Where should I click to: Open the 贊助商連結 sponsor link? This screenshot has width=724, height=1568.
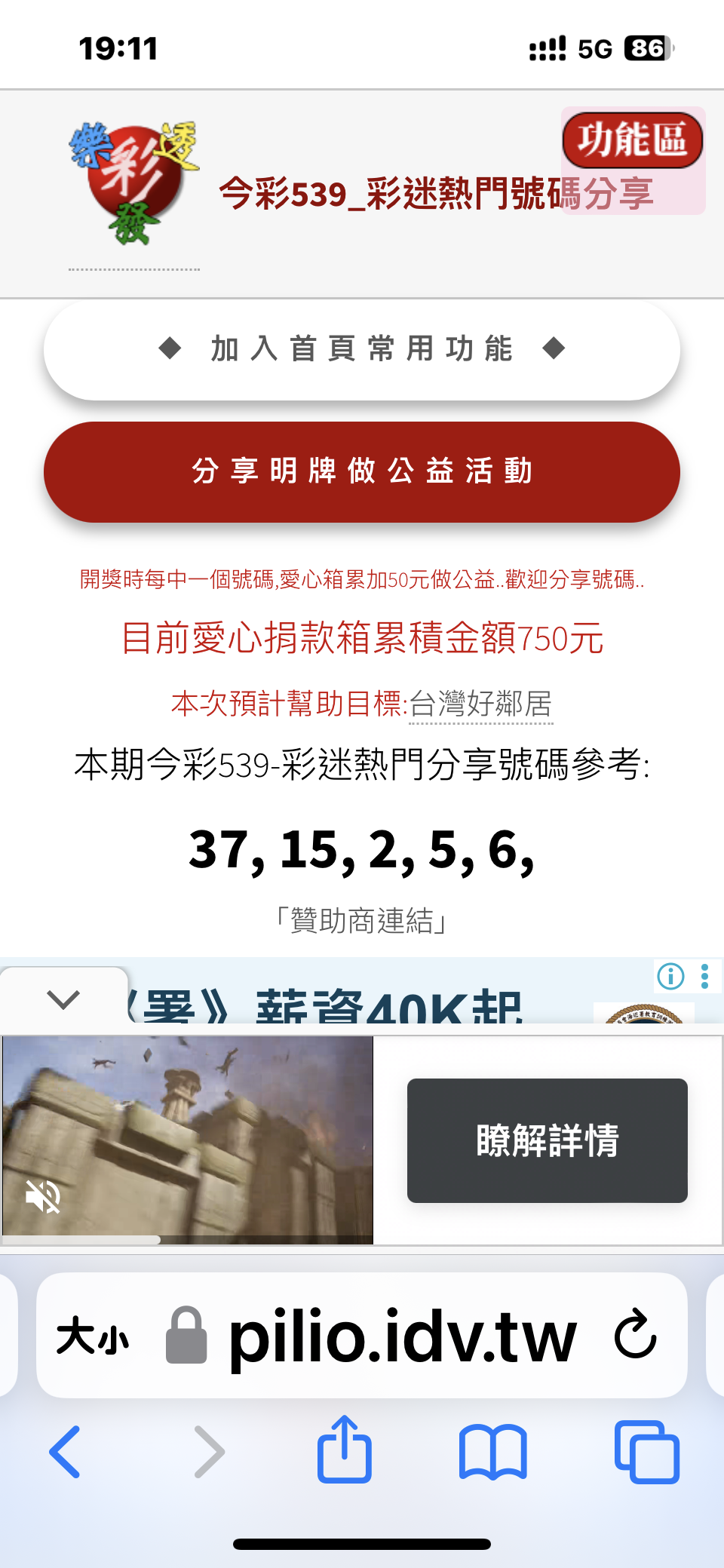[x=362, y=921]
